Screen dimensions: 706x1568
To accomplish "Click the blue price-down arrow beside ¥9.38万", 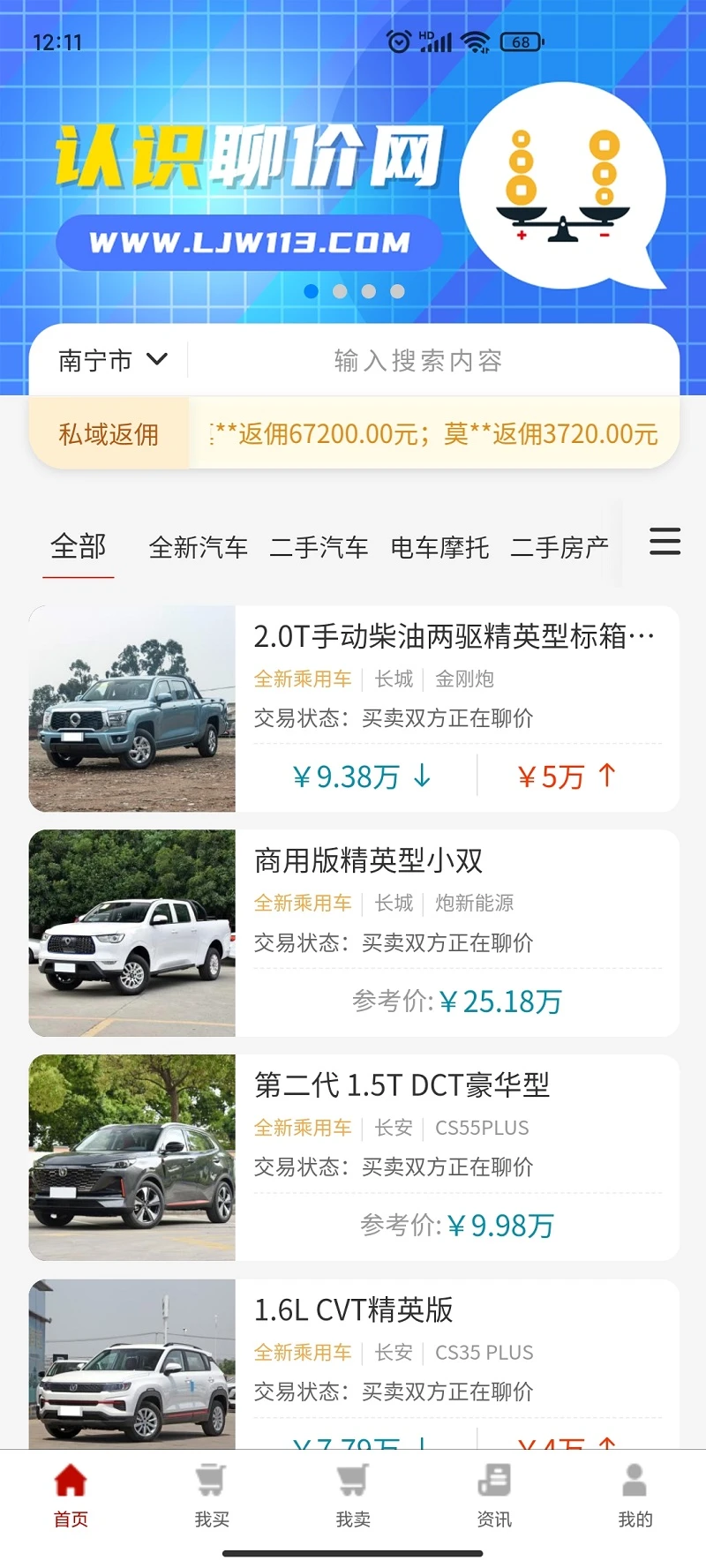I will (x=420, y=776).
